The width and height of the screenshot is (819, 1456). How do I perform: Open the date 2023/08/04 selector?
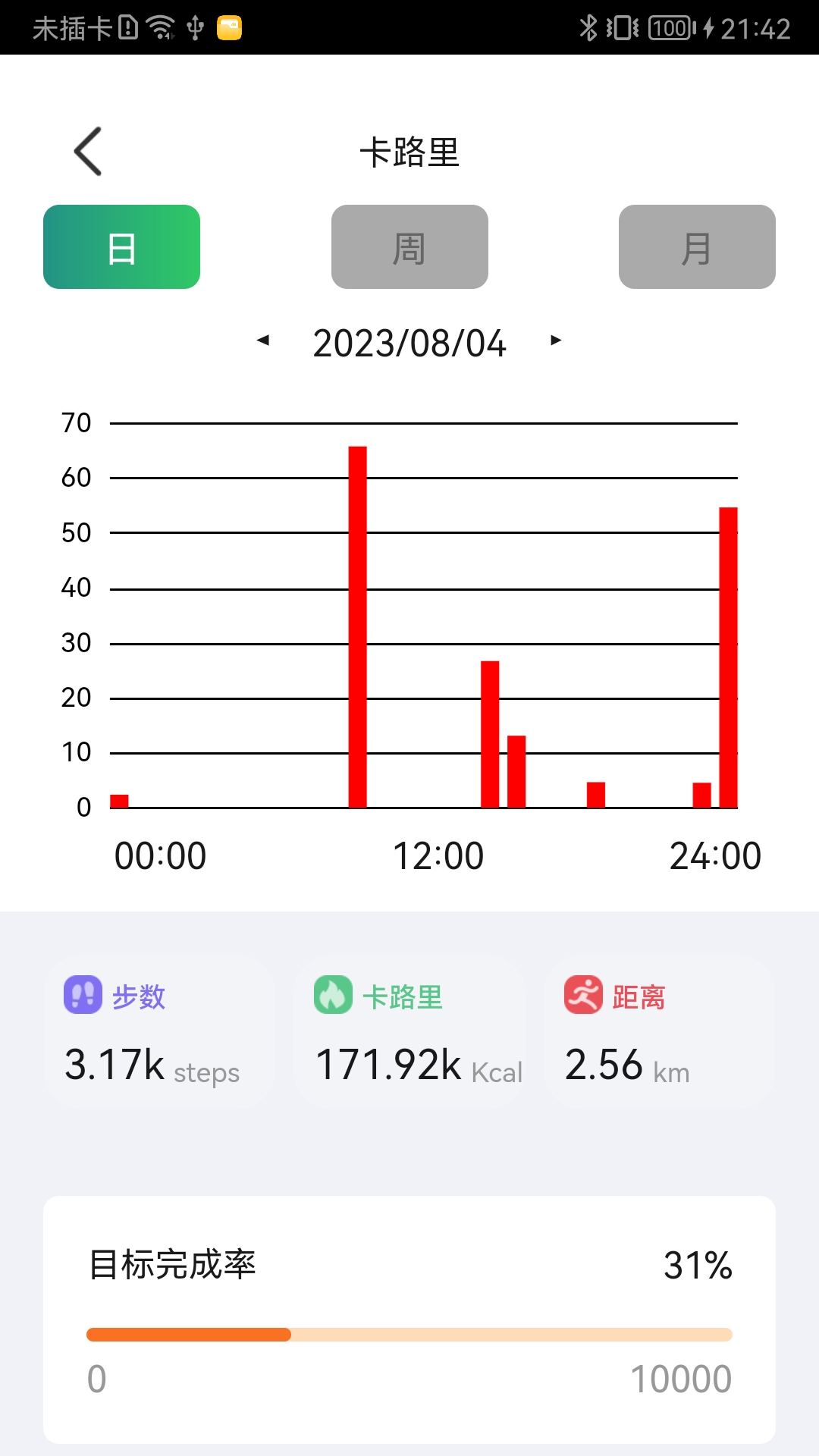pyautogui.click(x=409, y=343)
